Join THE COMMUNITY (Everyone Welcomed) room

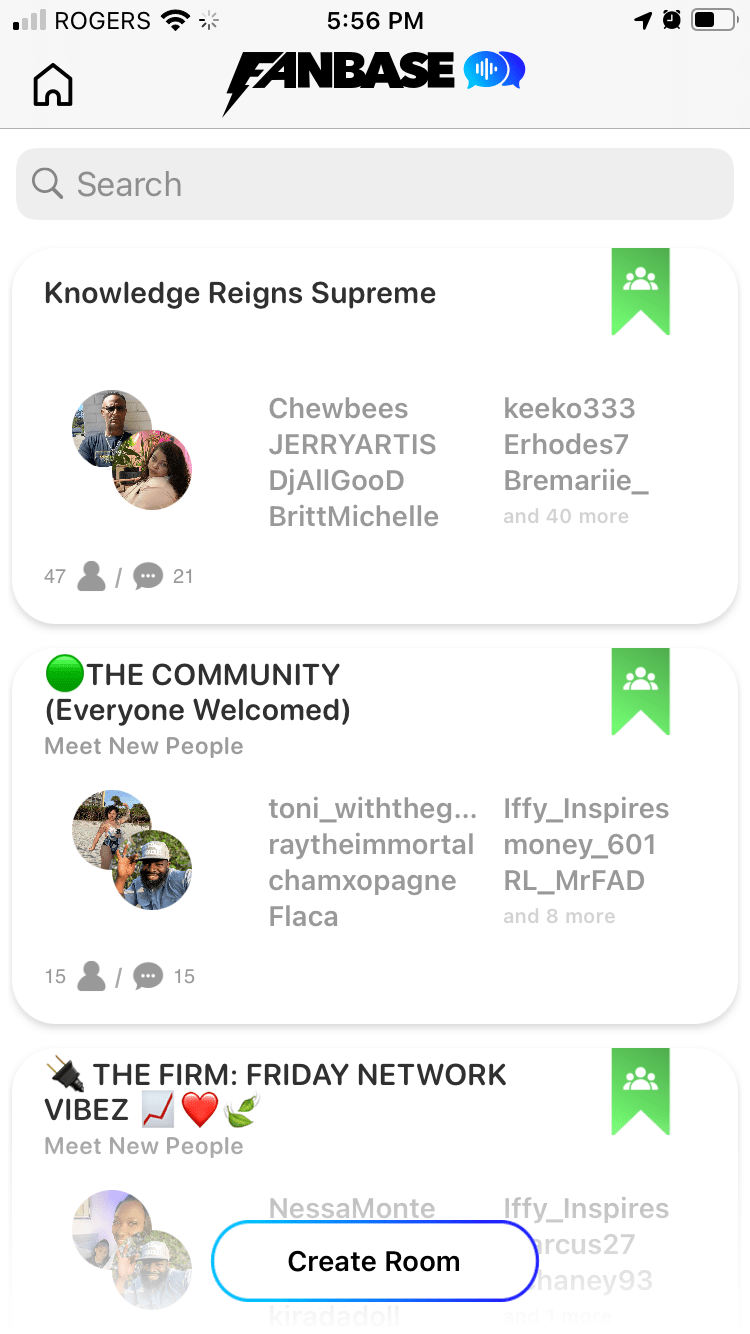click(x=198, y=692)
